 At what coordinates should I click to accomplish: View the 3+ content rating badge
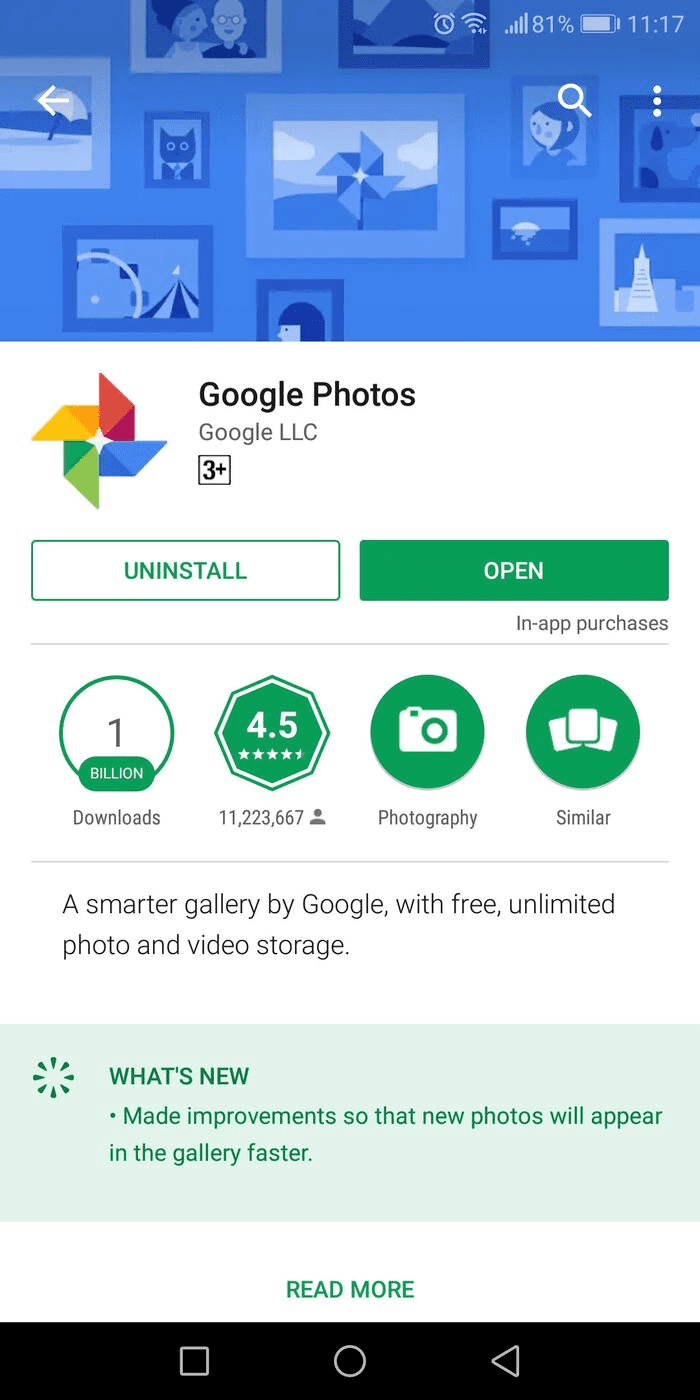(x=214, y=470)
